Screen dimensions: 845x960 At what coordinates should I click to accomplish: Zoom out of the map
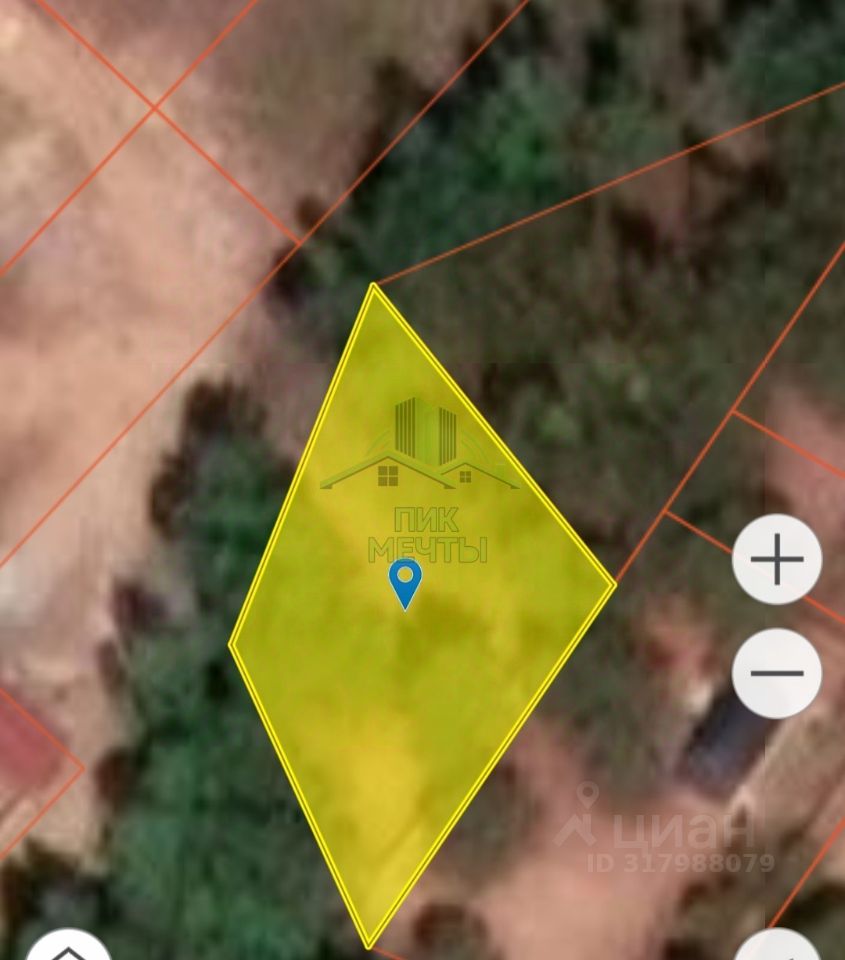point(777,673)
